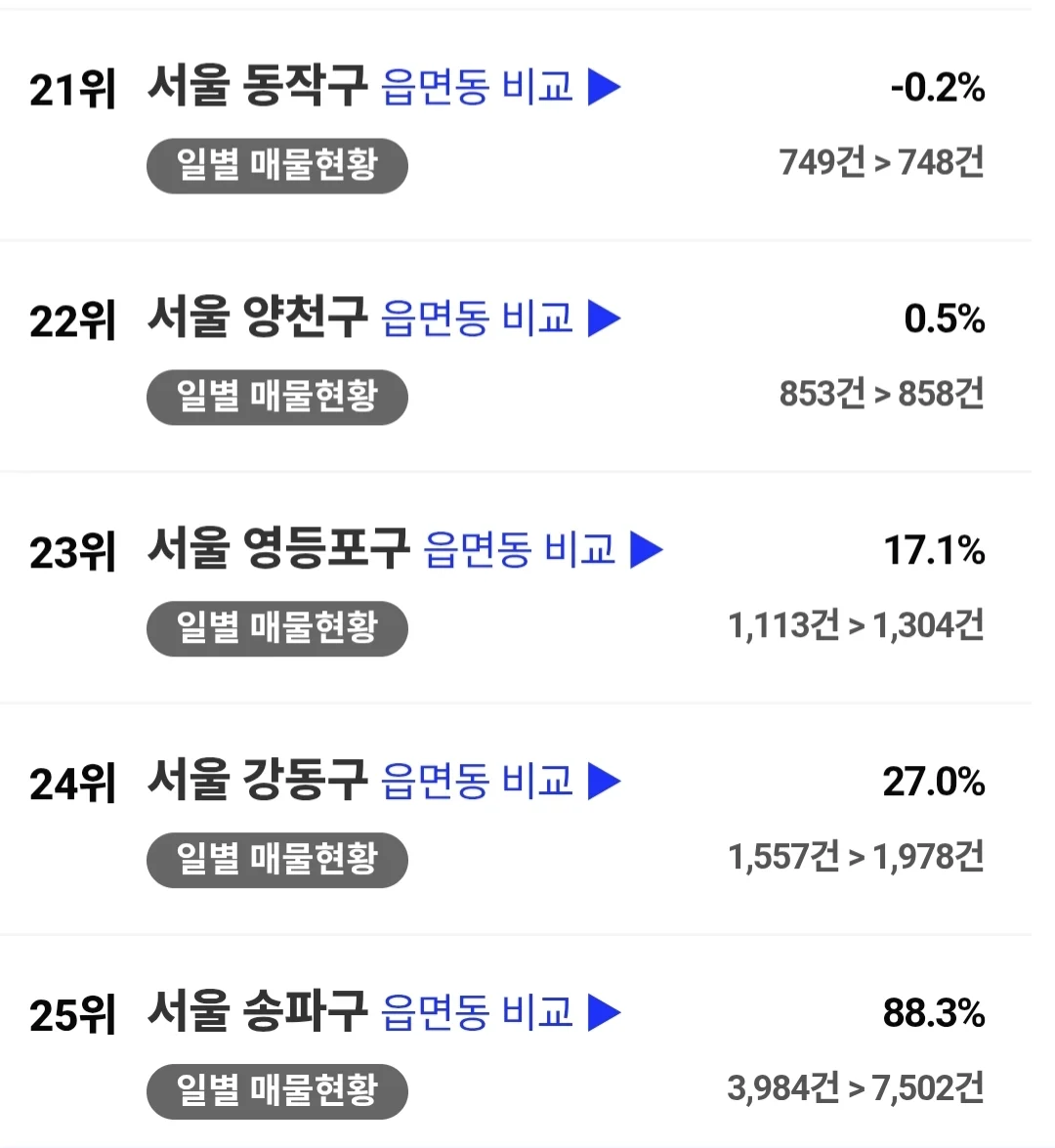Open 읍면동 비교 for 서울 동작구
The height and width of the screenshot is (1148, 1055).
pyautogui.click(x=499, y=87)
